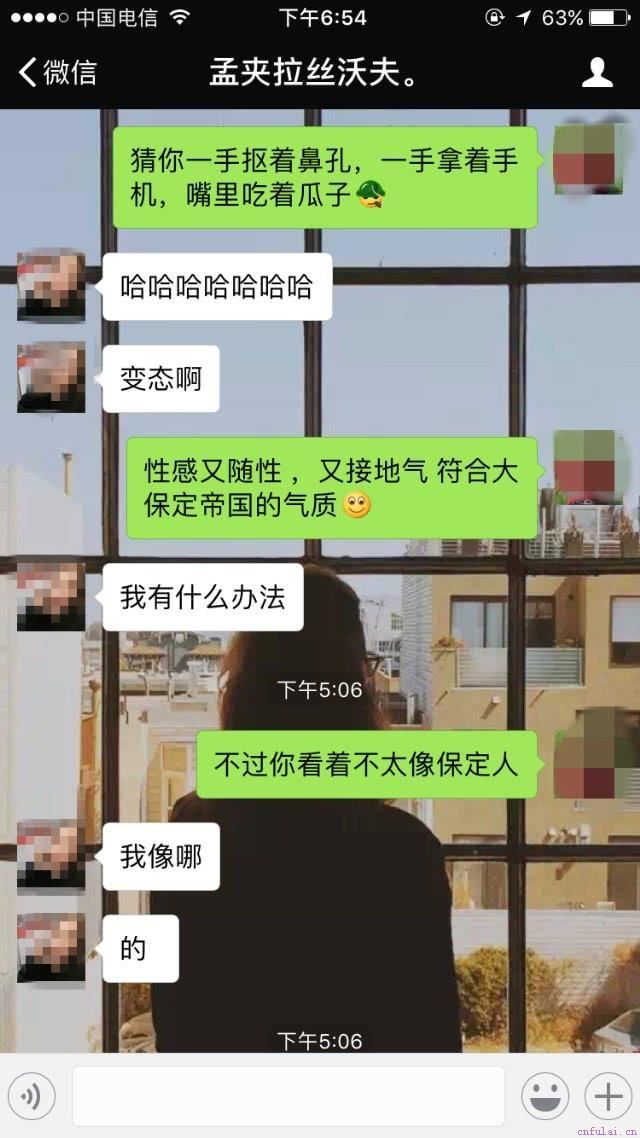Tap sender avatar beside 我有什么办法 message

51,597
